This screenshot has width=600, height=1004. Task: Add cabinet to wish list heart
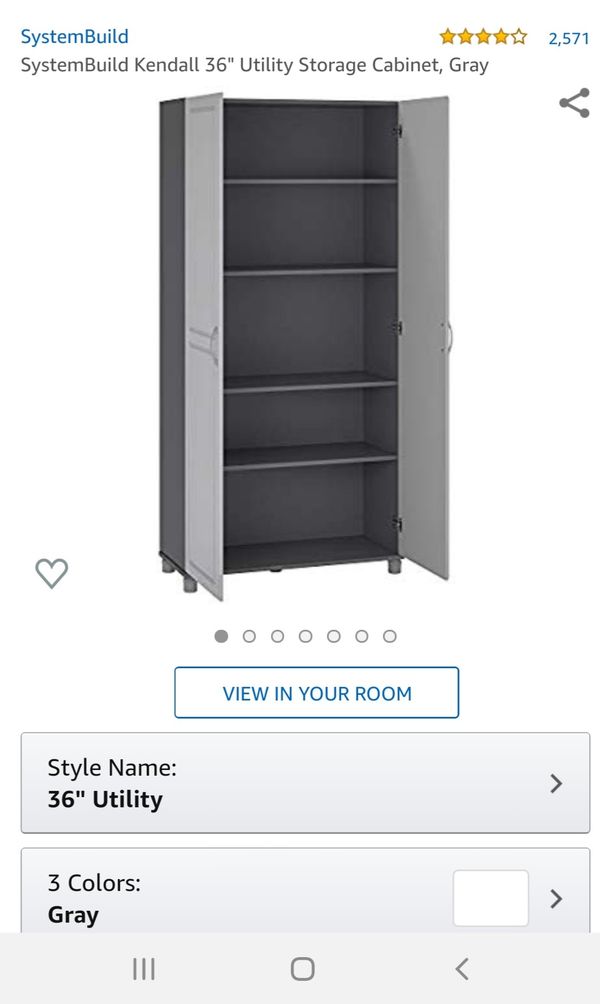click(51, 572)
